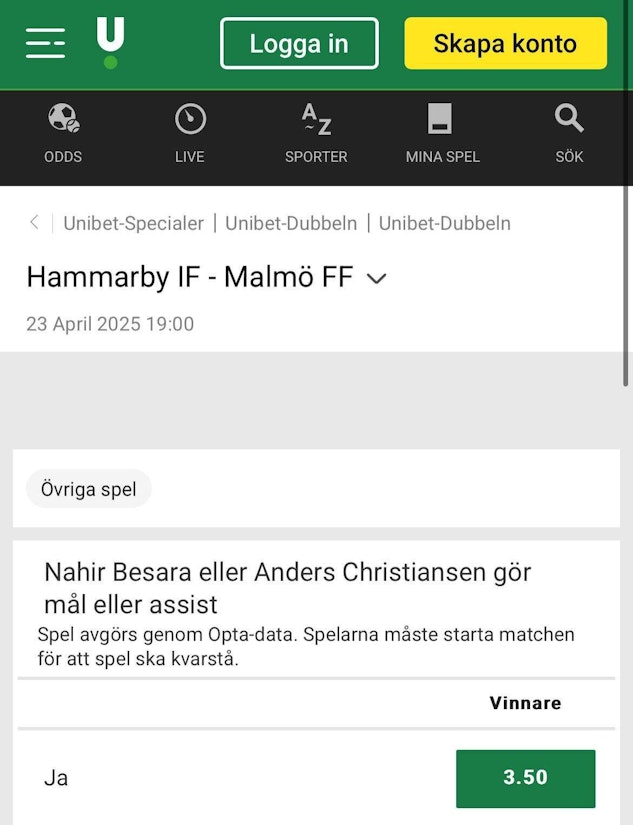Open Sök search
This screenshot has height=825, width=633.
point(569,134)
